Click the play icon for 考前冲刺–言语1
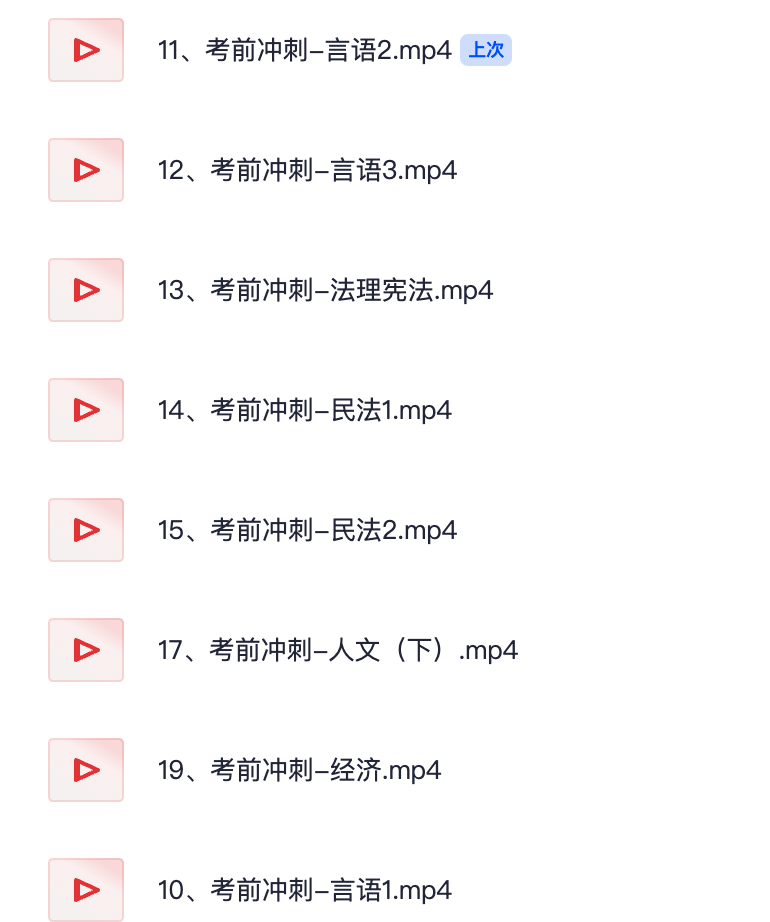This screenshot has width=770, height=922. pyautogui.click(x=85, y=890)
